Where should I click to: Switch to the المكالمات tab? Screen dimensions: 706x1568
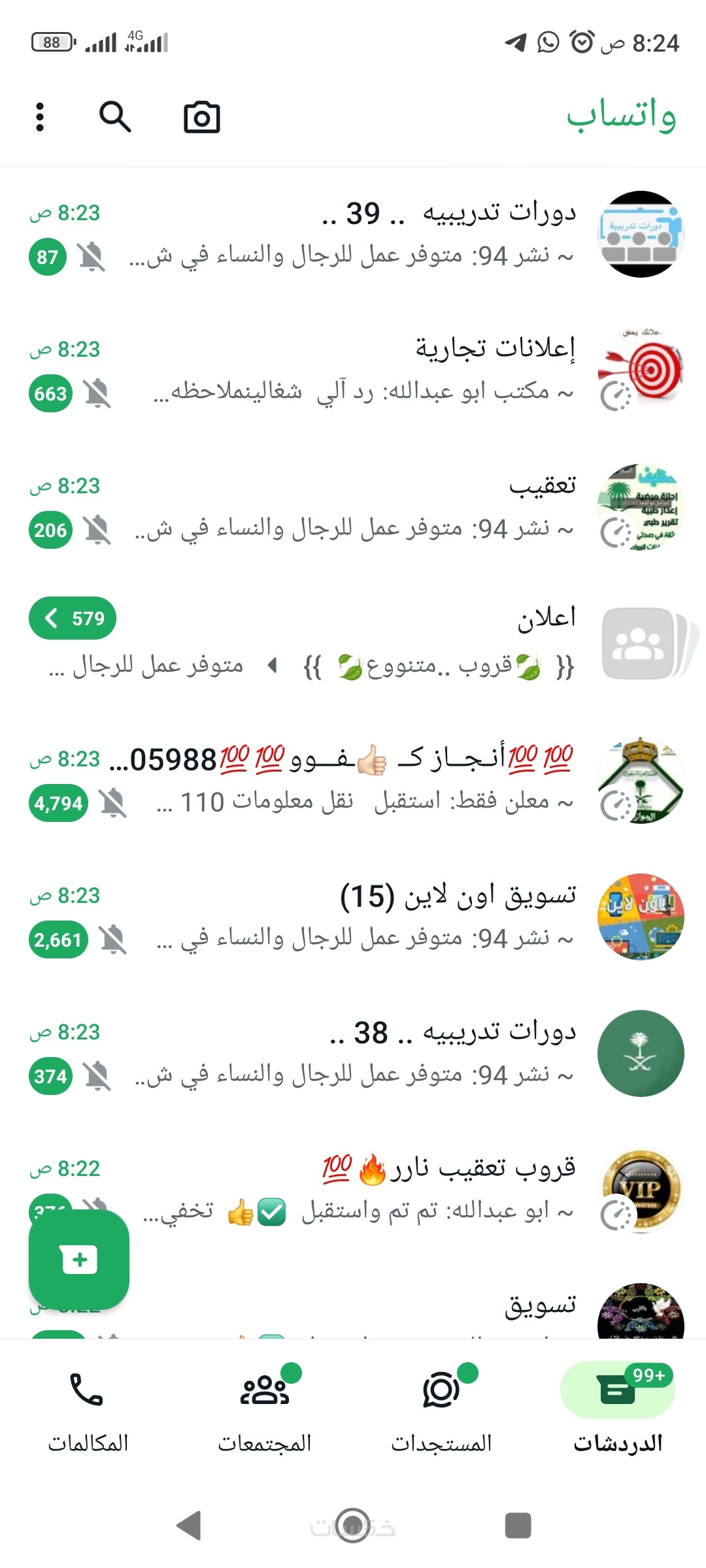coord(88,1411)
